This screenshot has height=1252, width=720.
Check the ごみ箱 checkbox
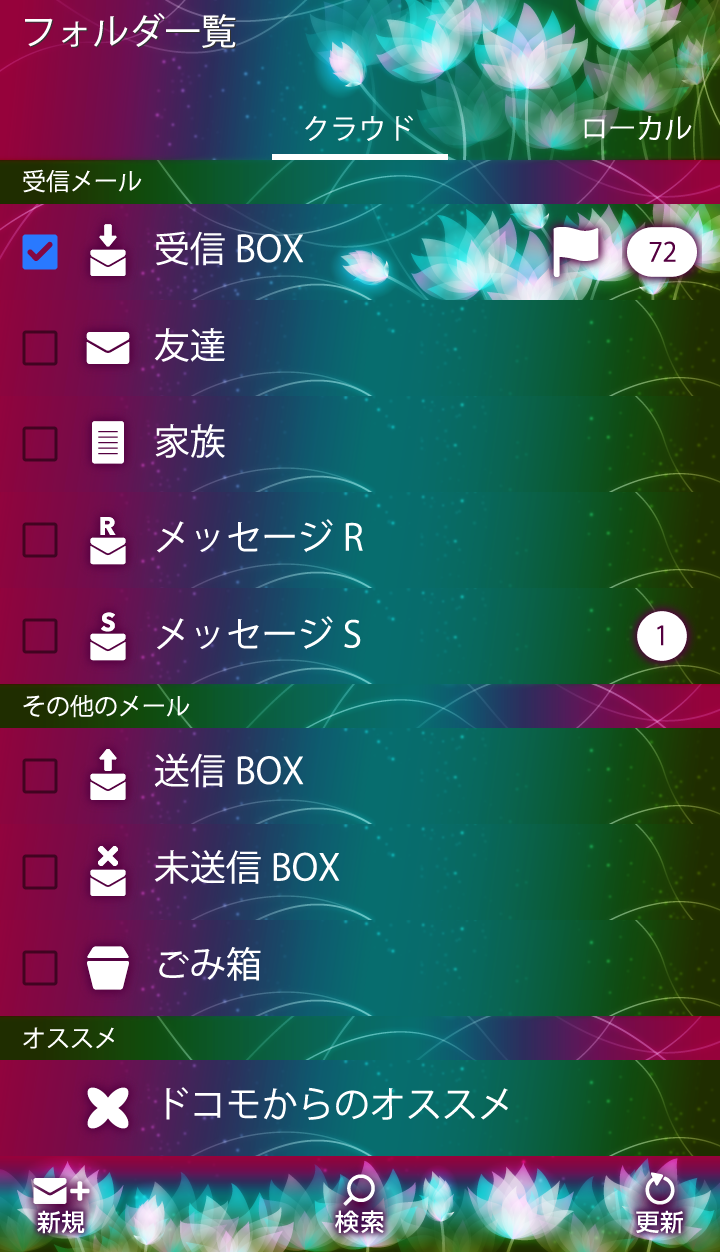40,967
